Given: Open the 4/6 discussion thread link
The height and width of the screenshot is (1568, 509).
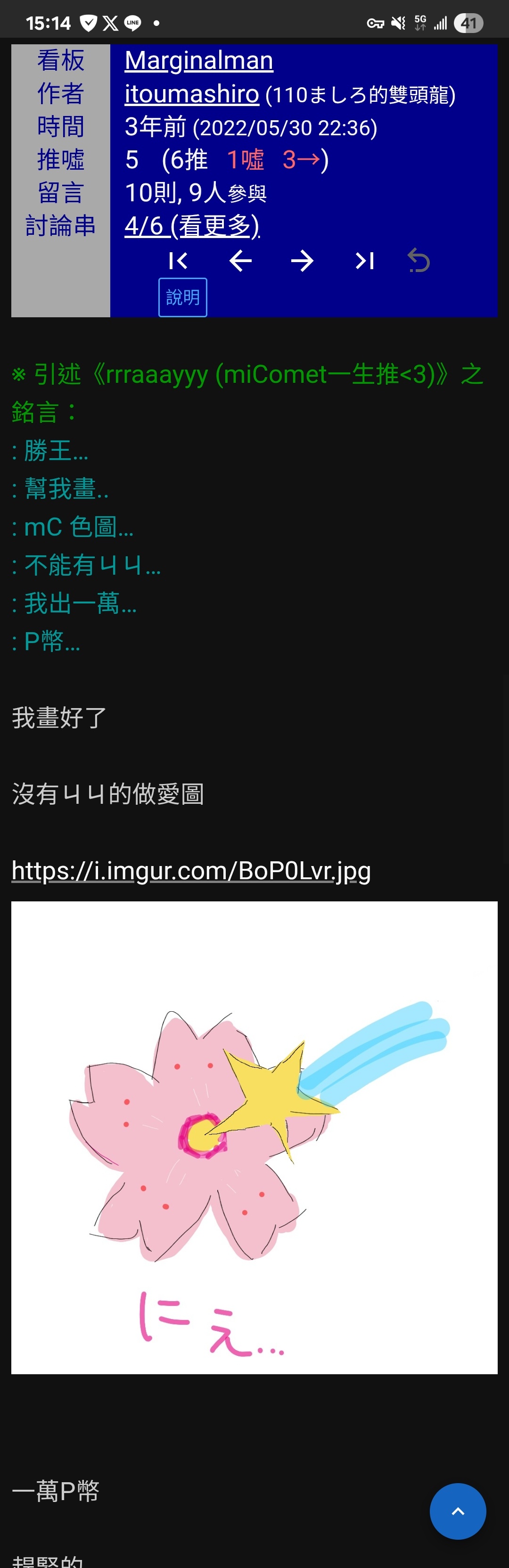Looking at the screenshot, I should point(192,226).
